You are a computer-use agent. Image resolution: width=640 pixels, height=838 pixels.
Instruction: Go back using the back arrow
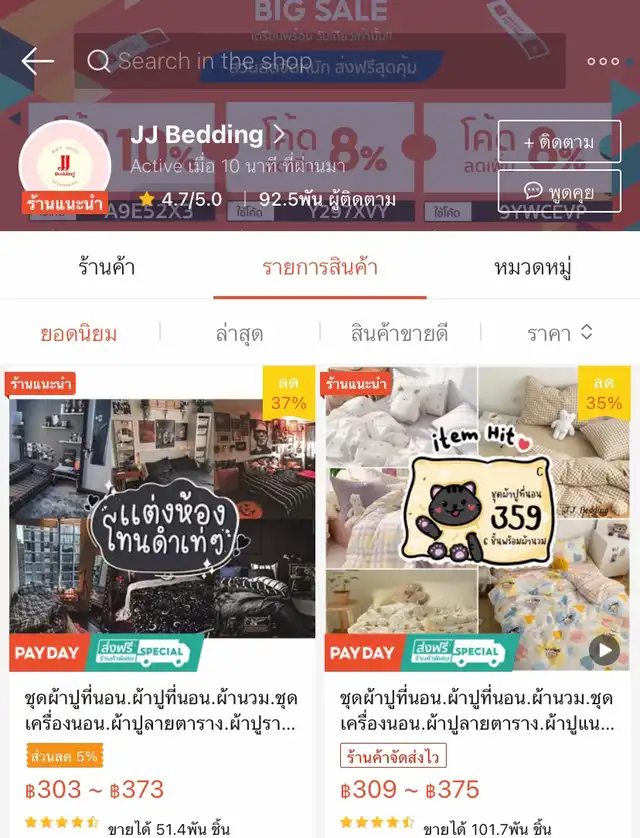38,61
